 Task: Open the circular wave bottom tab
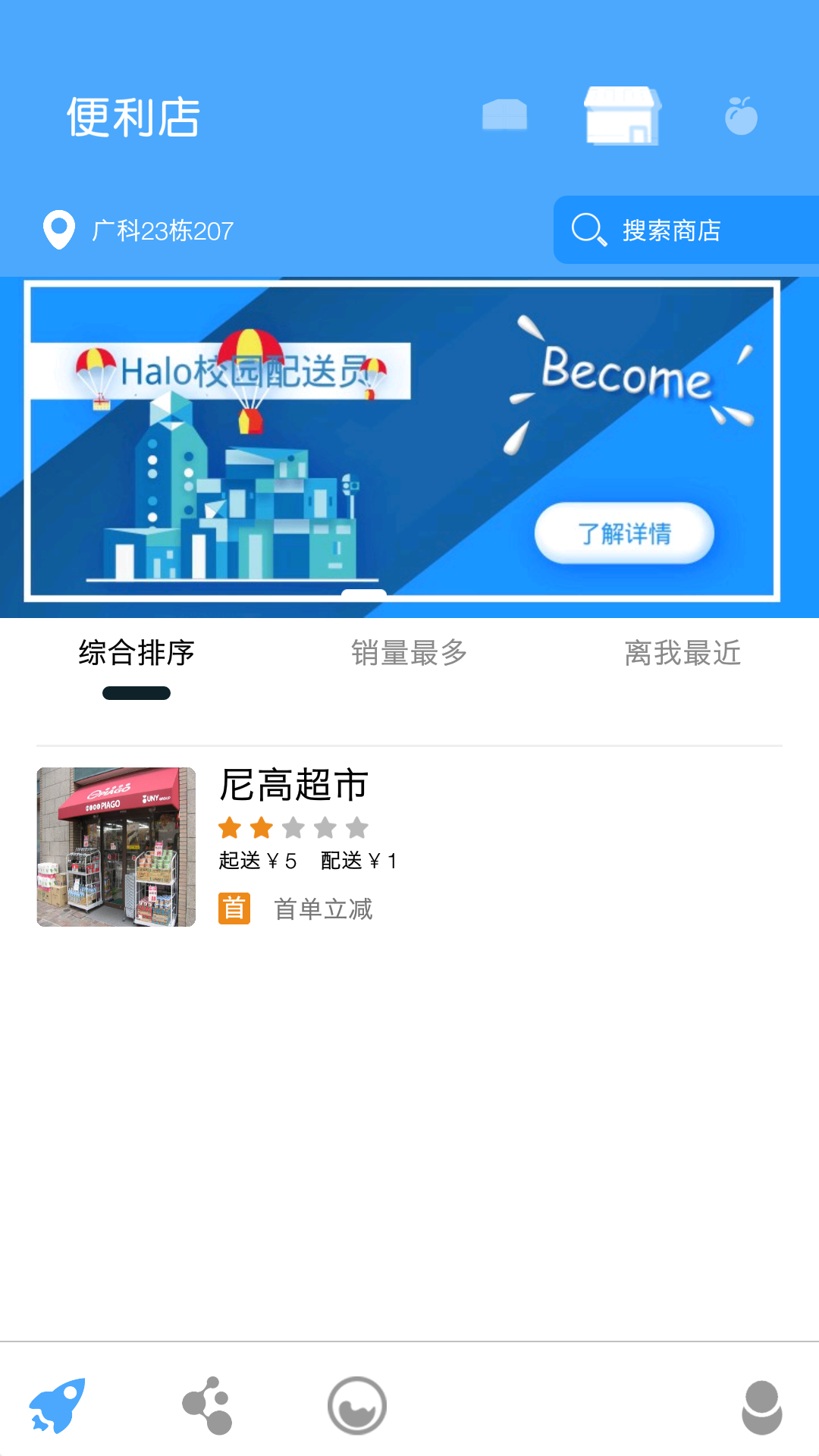357,1405
